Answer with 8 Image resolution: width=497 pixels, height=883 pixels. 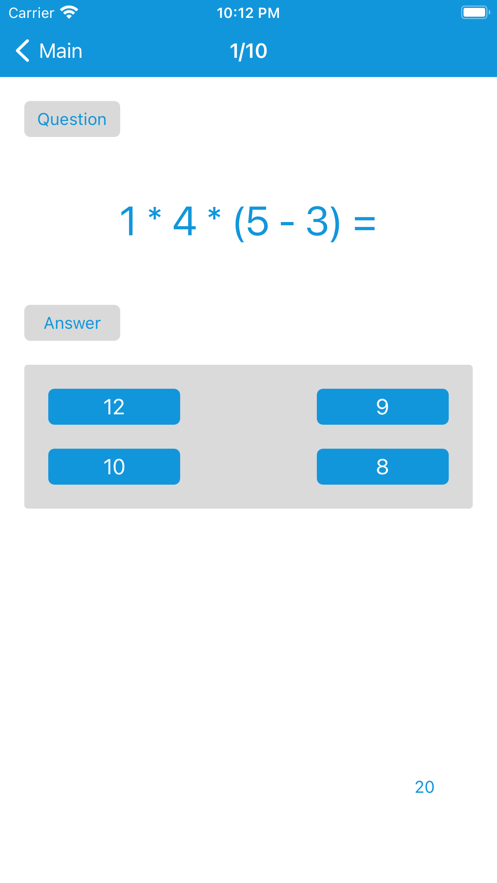(x=383, y=466)
